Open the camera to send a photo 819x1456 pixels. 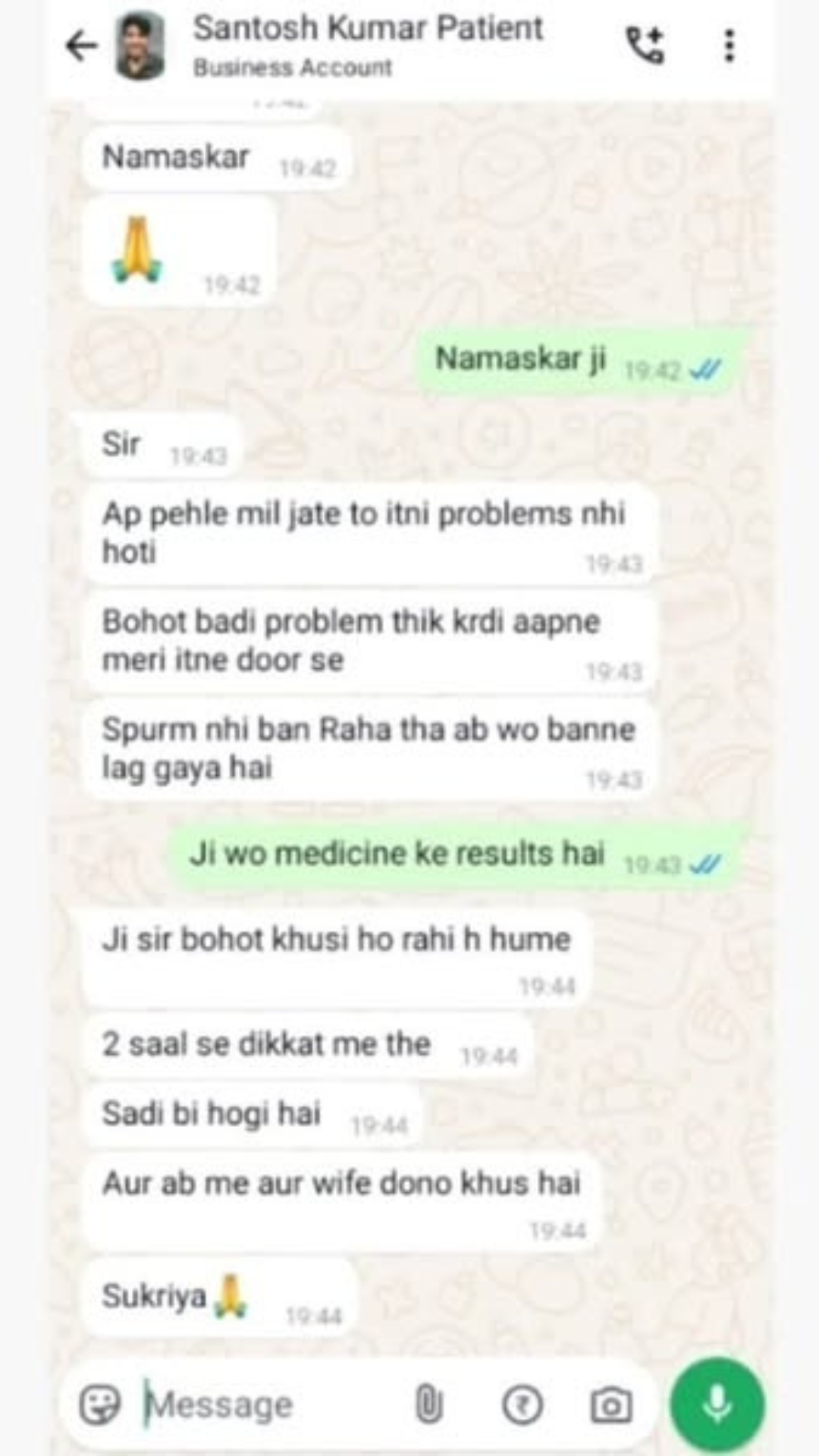point(611,1405)
